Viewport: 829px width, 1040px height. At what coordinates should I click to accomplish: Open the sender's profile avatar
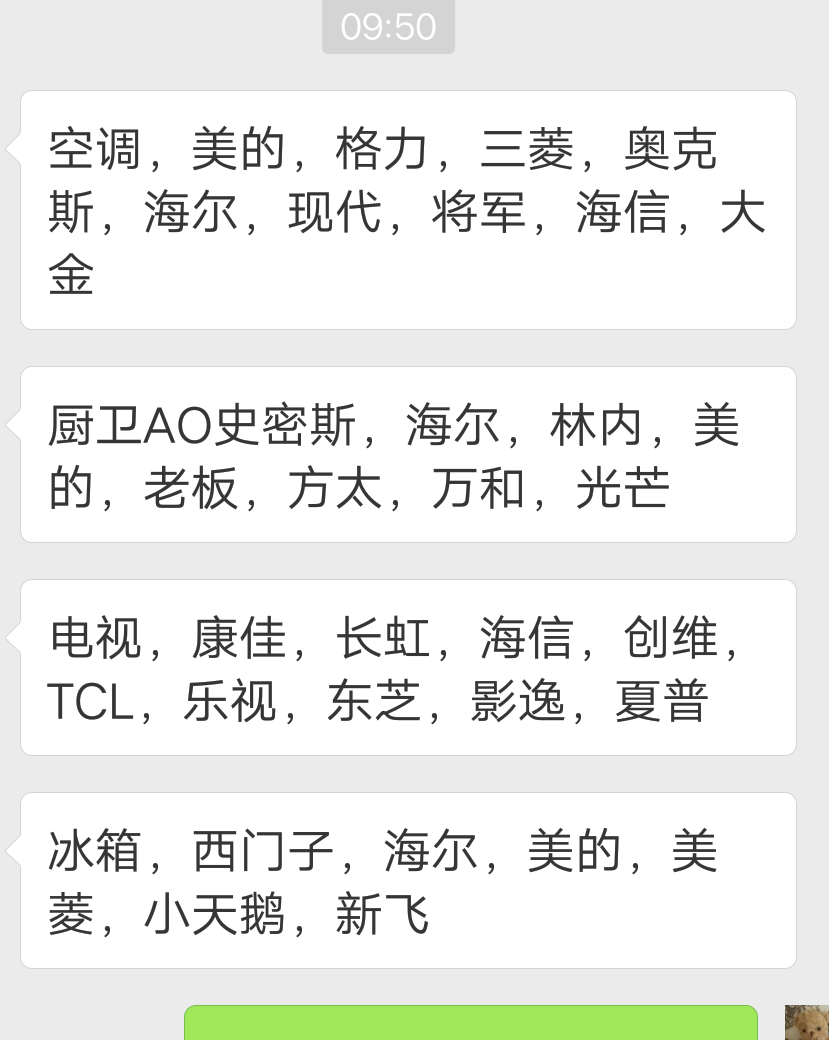[x=807, y=1024]
